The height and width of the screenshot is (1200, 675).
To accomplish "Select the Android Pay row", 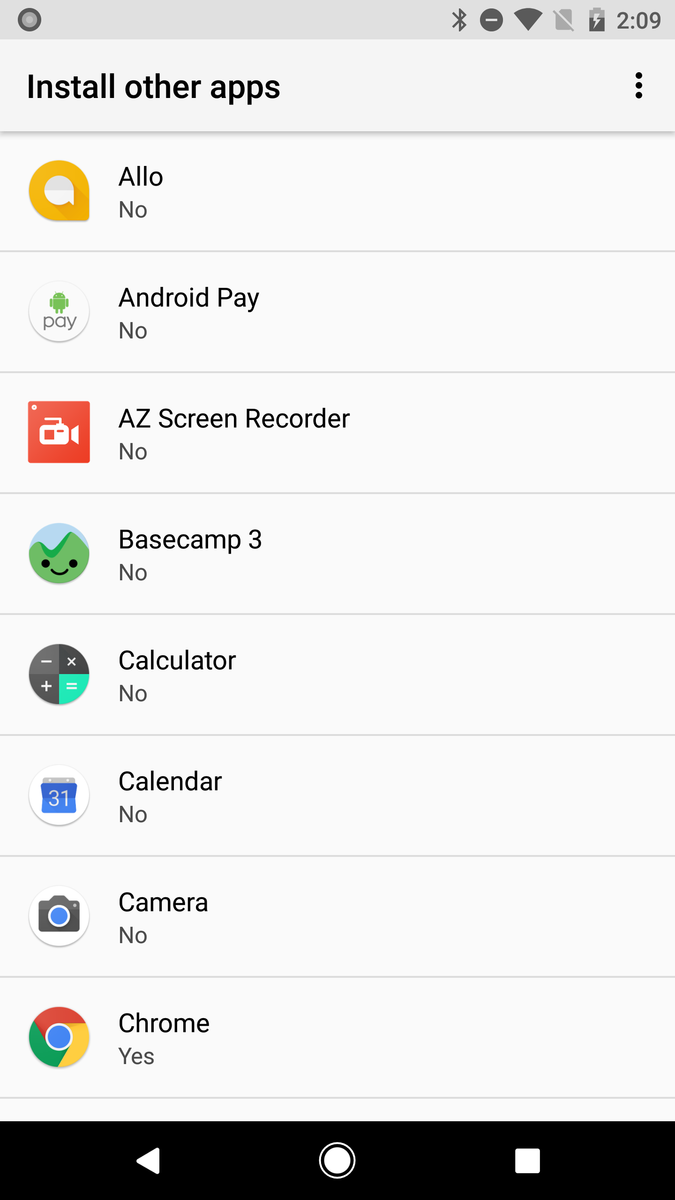I will (x=337, y=312).
